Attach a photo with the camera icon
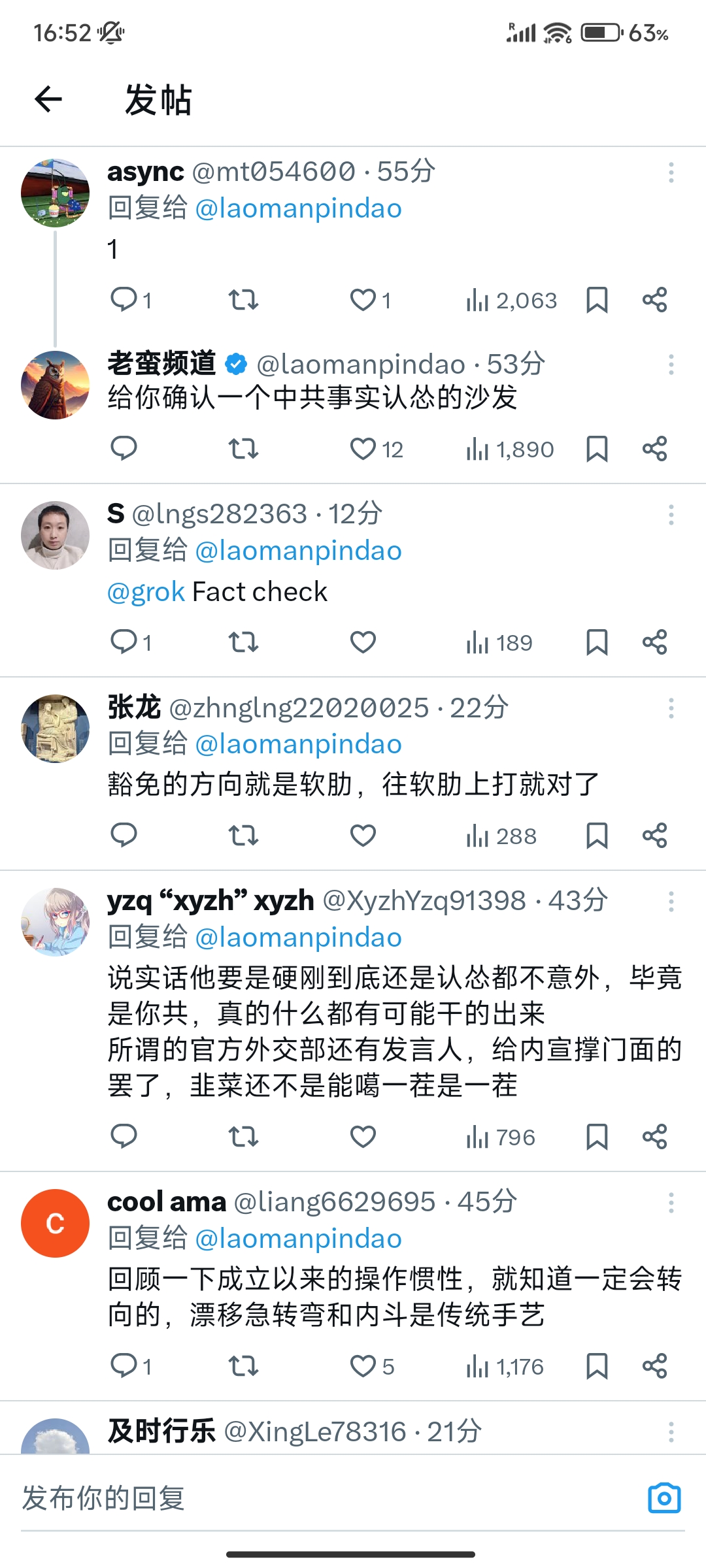 [x=664, y=1497]
